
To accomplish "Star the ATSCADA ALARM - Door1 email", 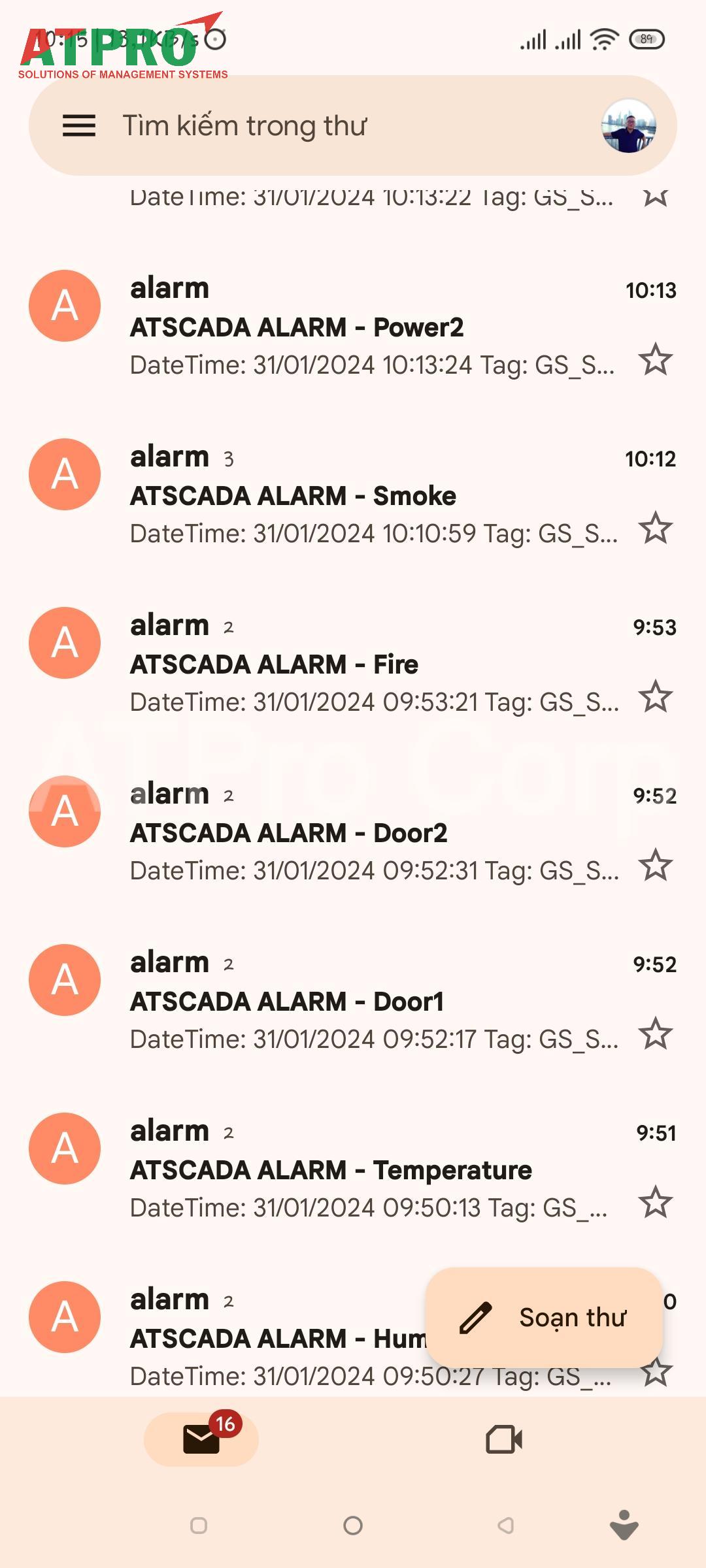I will 655,1034.
